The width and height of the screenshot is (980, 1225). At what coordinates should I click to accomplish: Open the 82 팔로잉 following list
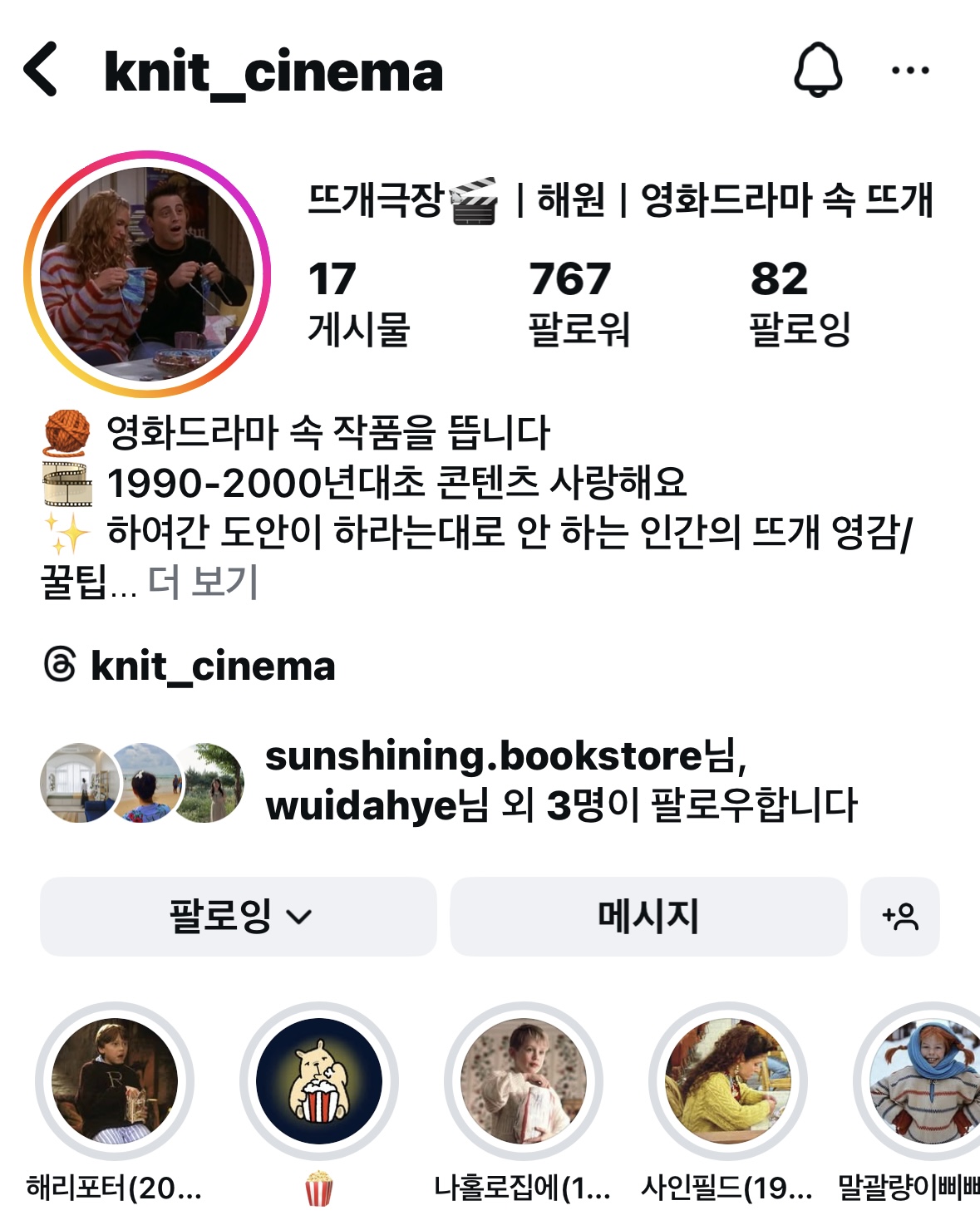pyautogui.click(x=800, y=303)
